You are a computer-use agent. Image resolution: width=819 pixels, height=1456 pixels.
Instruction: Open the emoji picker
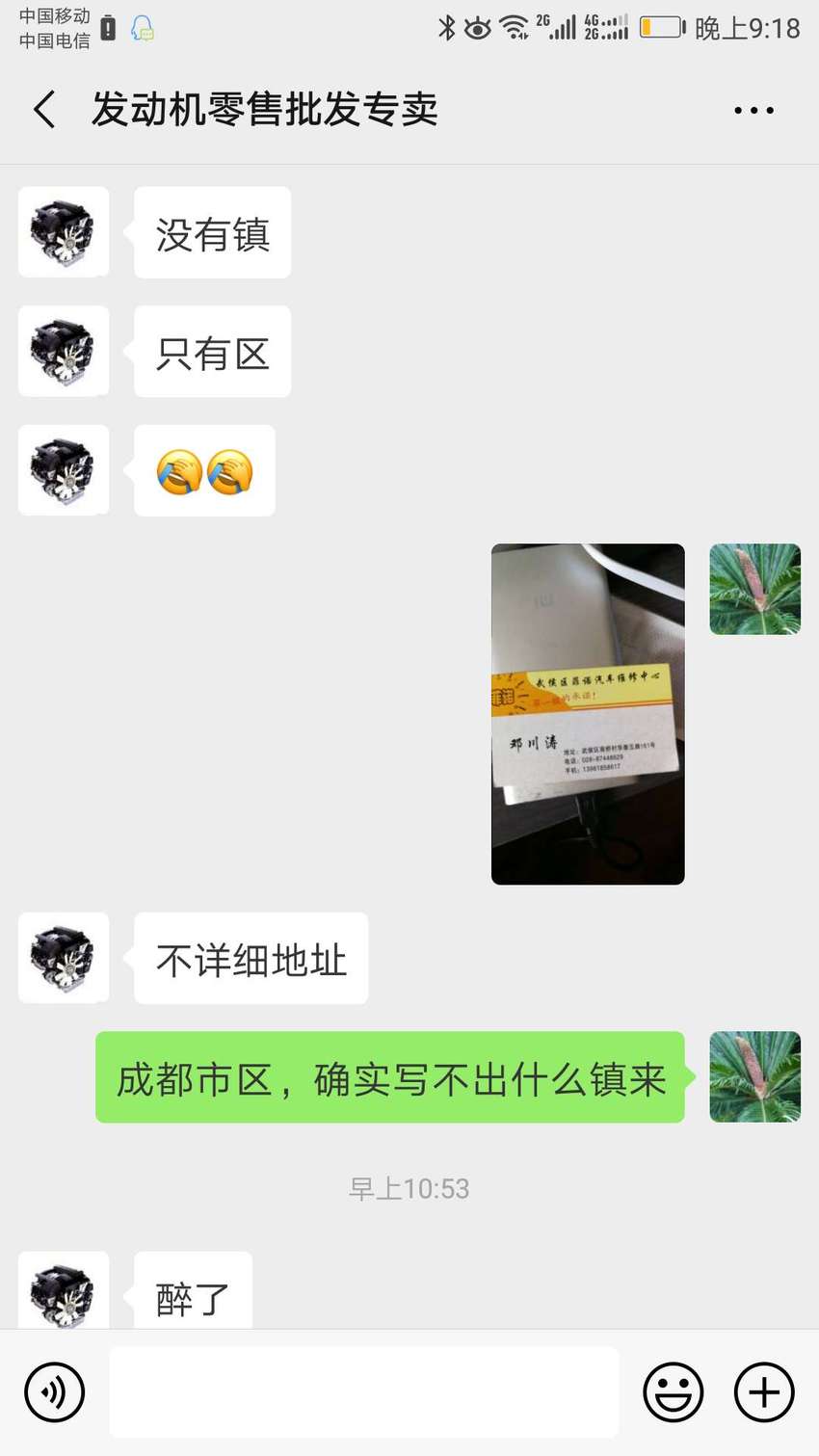[674, 1392]
